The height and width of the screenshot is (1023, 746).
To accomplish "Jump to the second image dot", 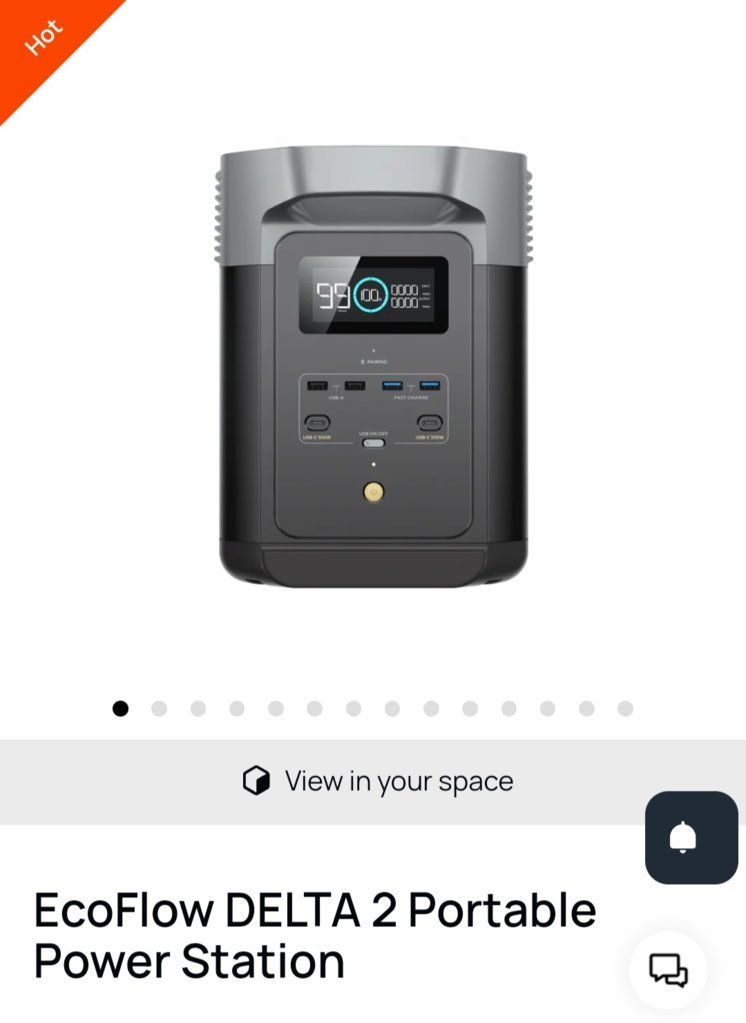I will click(159, 709).
